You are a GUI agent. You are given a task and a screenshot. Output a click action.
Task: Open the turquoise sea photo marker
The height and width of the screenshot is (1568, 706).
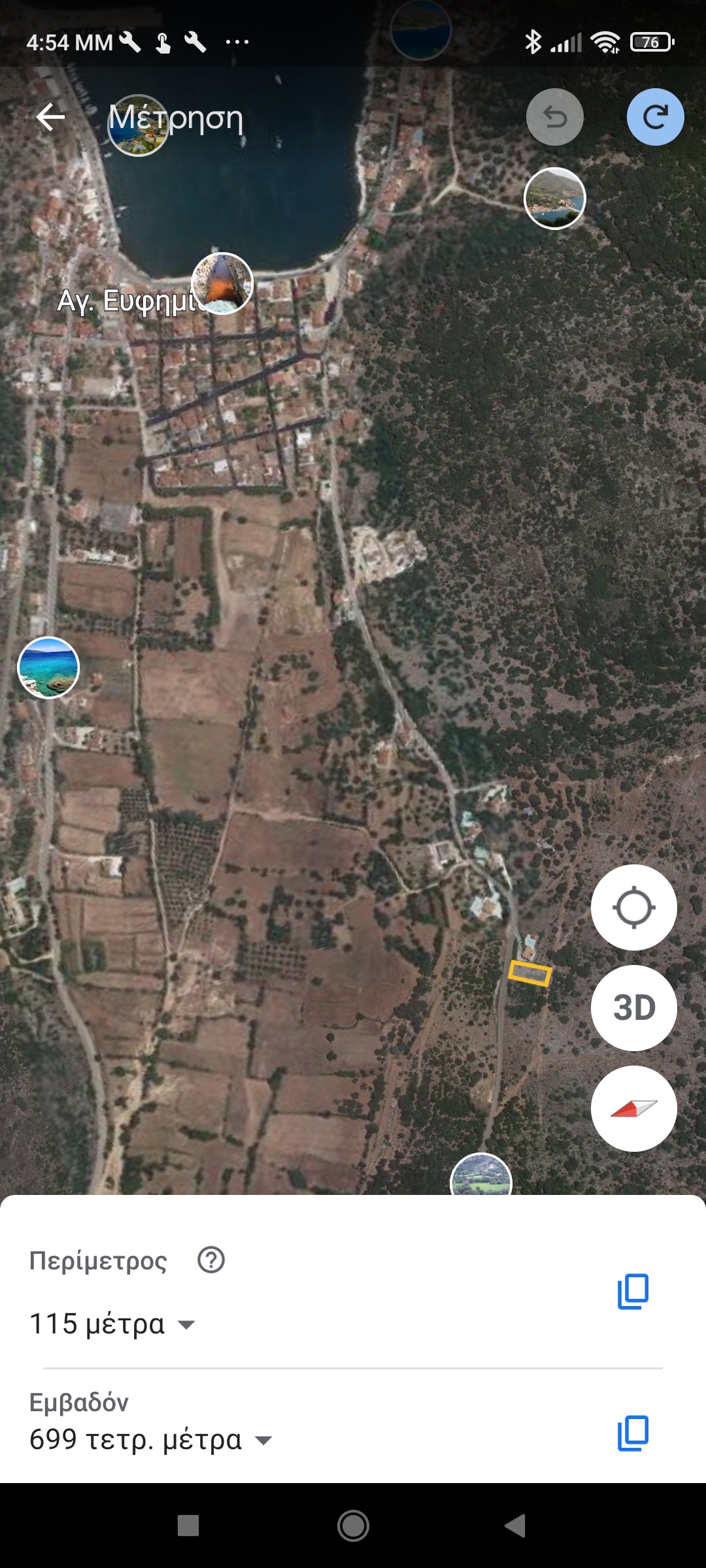48,668
